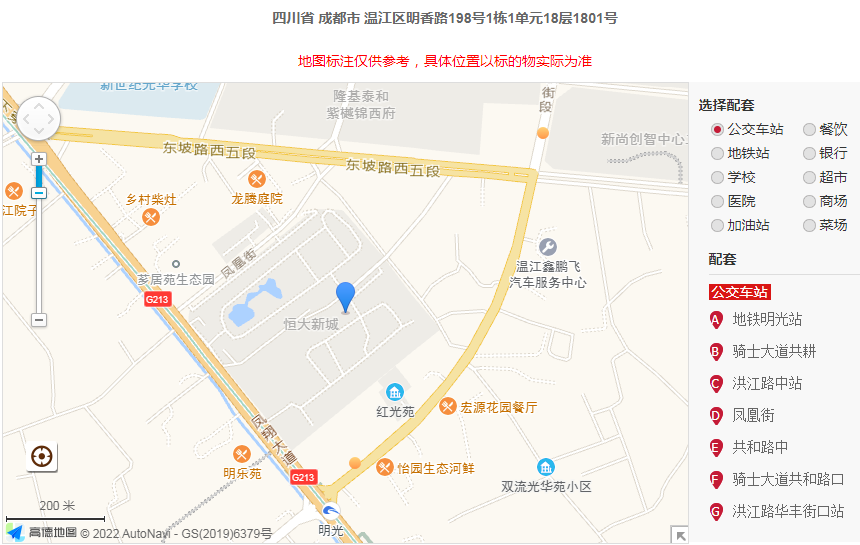Screen dimensions: 860x545
Task: Choose 商场 nearby facilities
Action: coord(809,202)
